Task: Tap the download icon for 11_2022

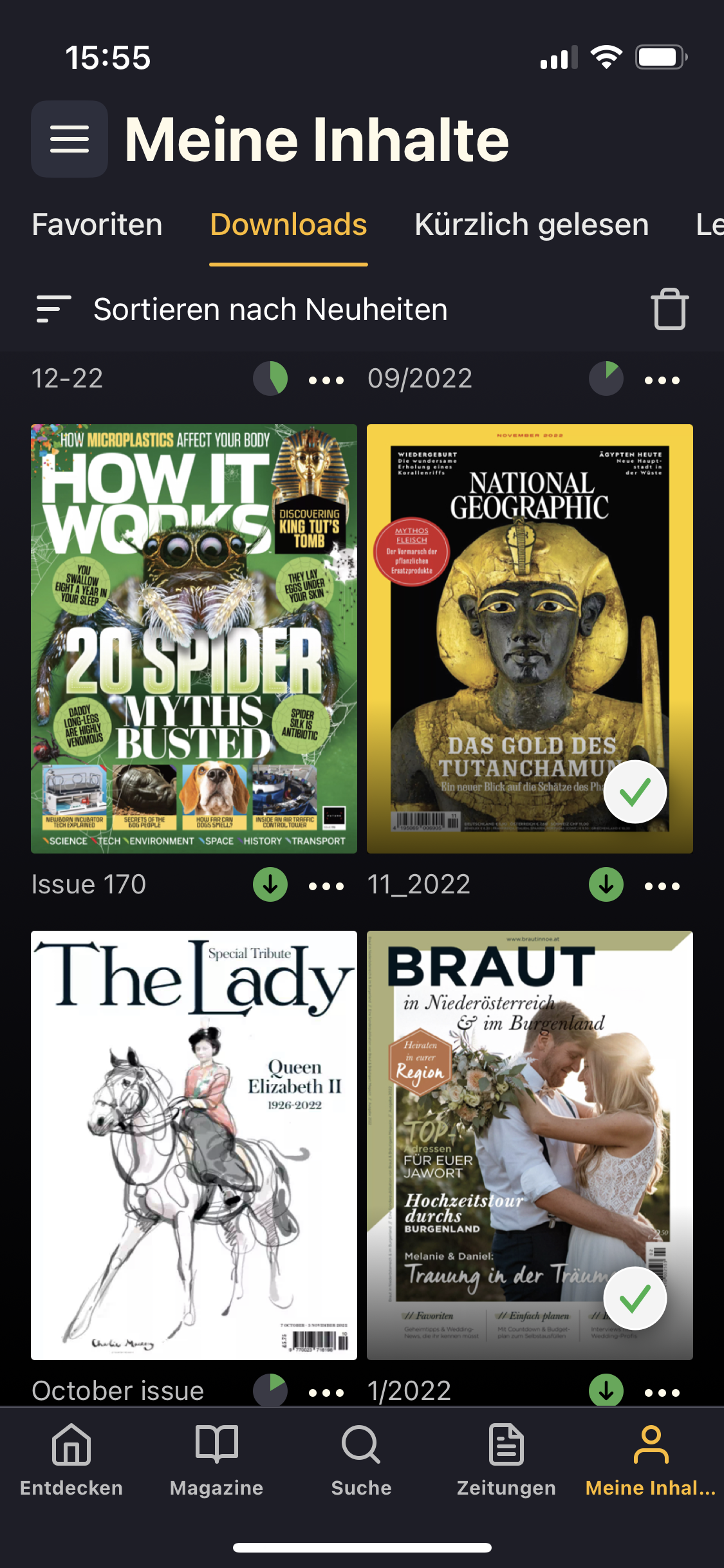Action: point(606,885)
